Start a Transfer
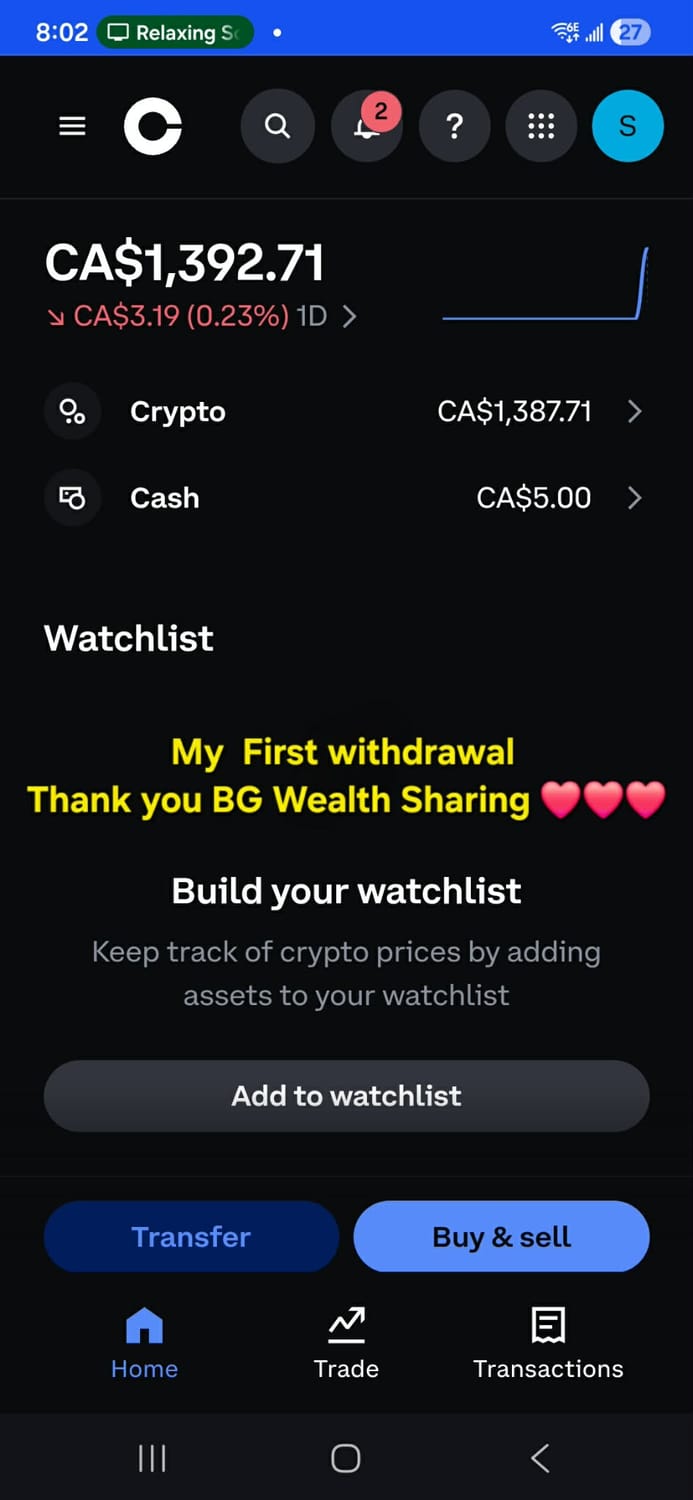The image size is (693, 1500). [x=191, y=1237]
